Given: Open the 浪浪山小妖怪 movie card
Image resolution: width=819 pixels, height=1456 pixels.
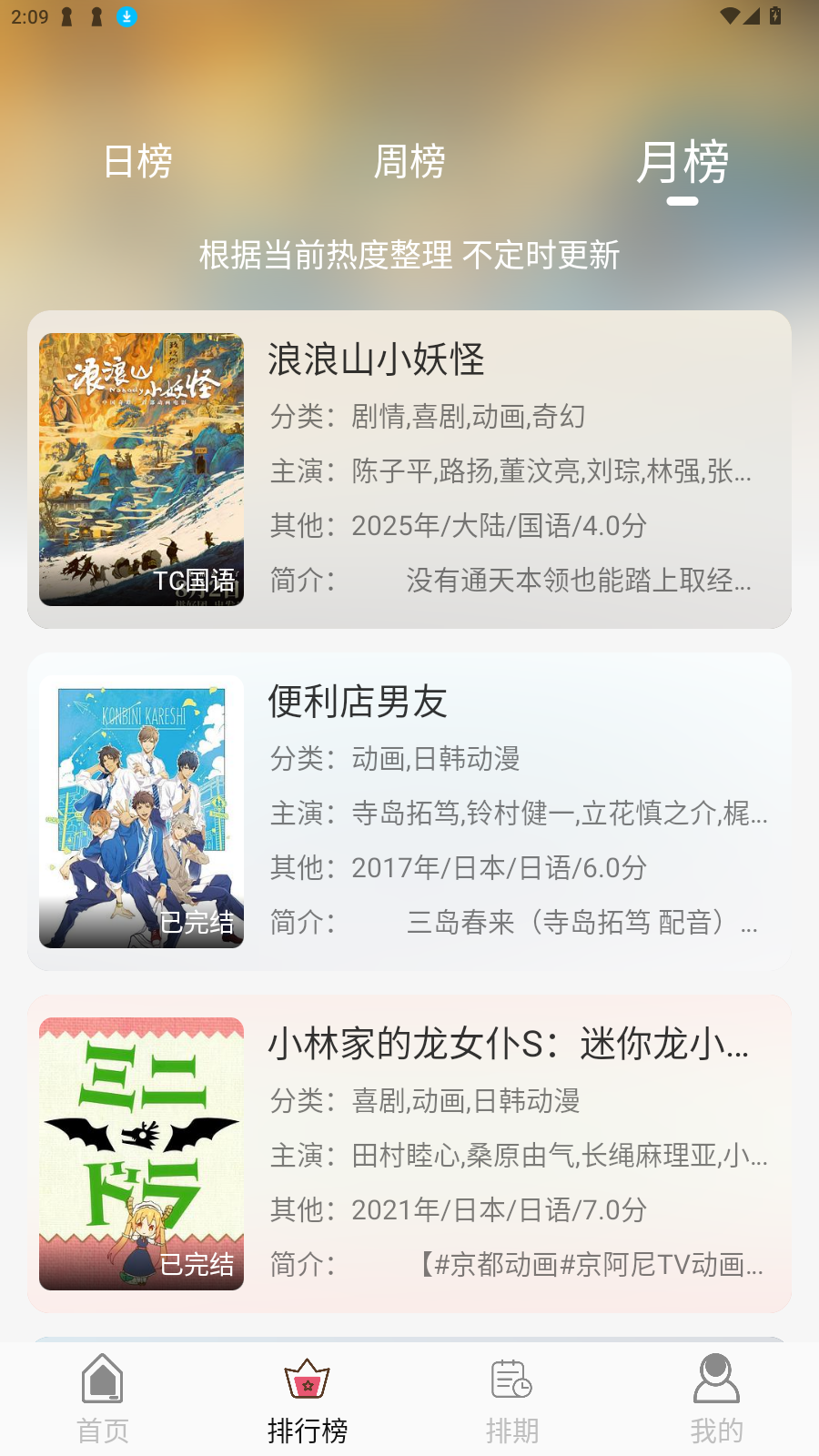Looking at the screenshot, I should [x=409, y=470].
